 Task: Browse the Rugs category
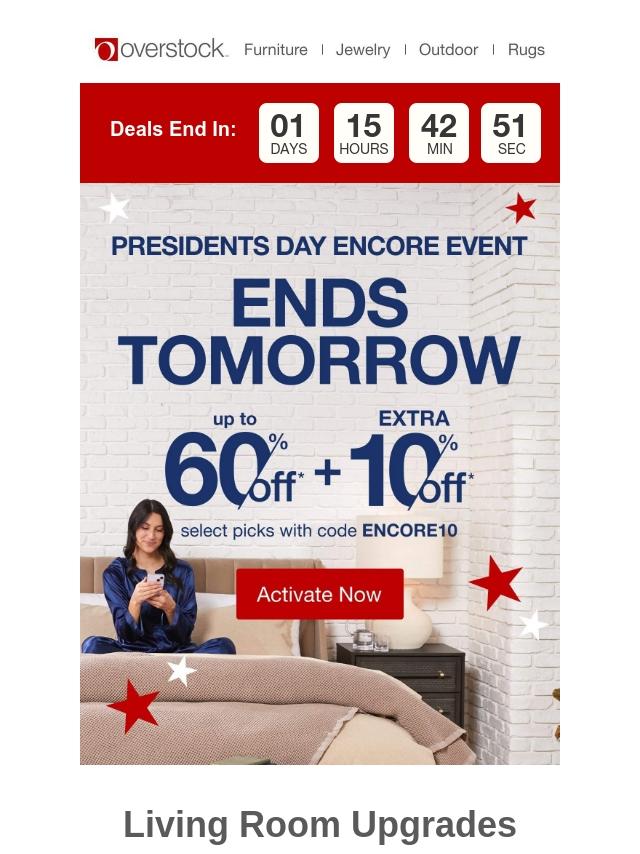click(x=526, y=49)
